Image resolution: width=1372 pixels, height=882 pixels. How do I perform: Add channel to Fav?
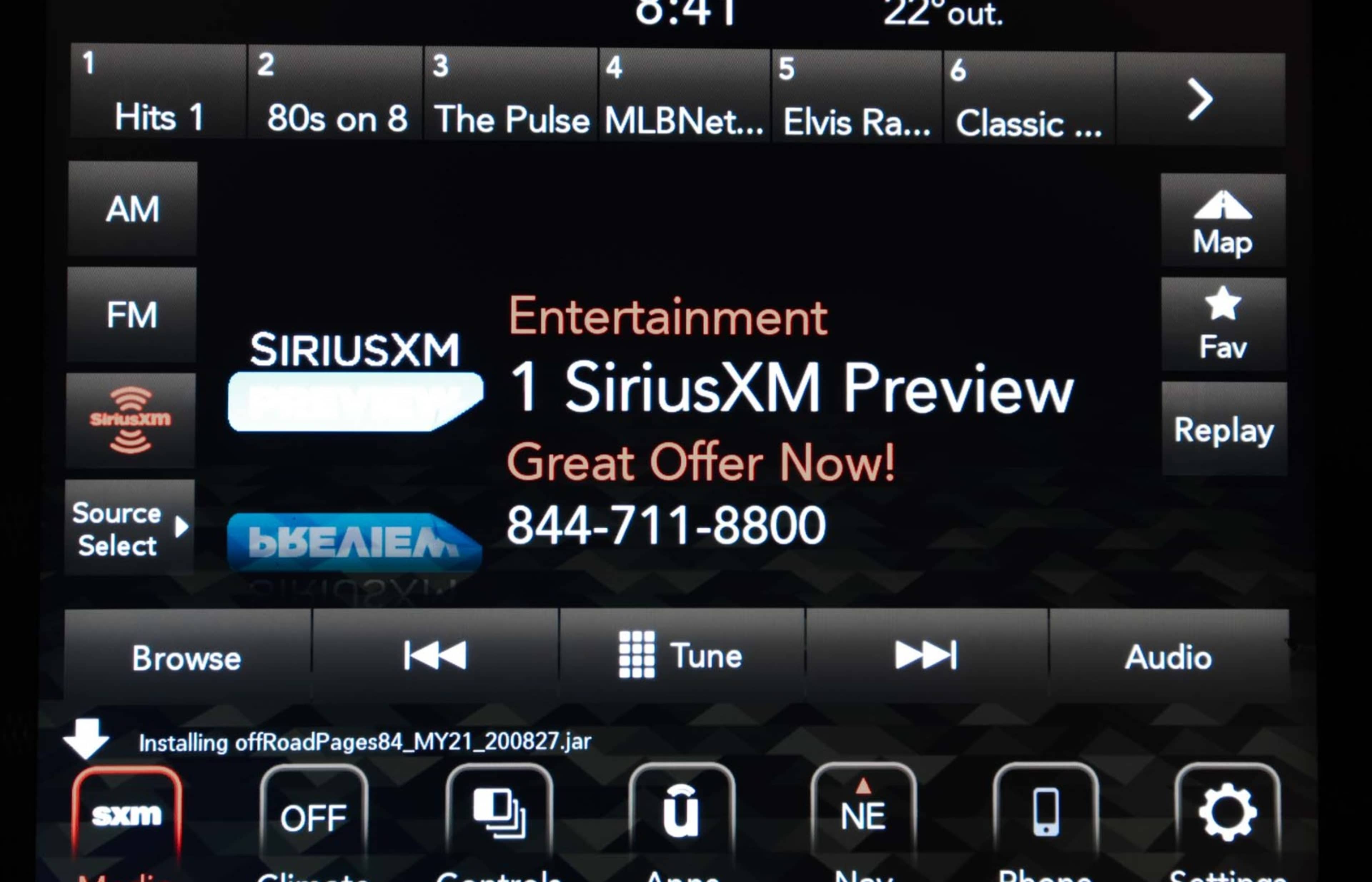coord(1224,324)
